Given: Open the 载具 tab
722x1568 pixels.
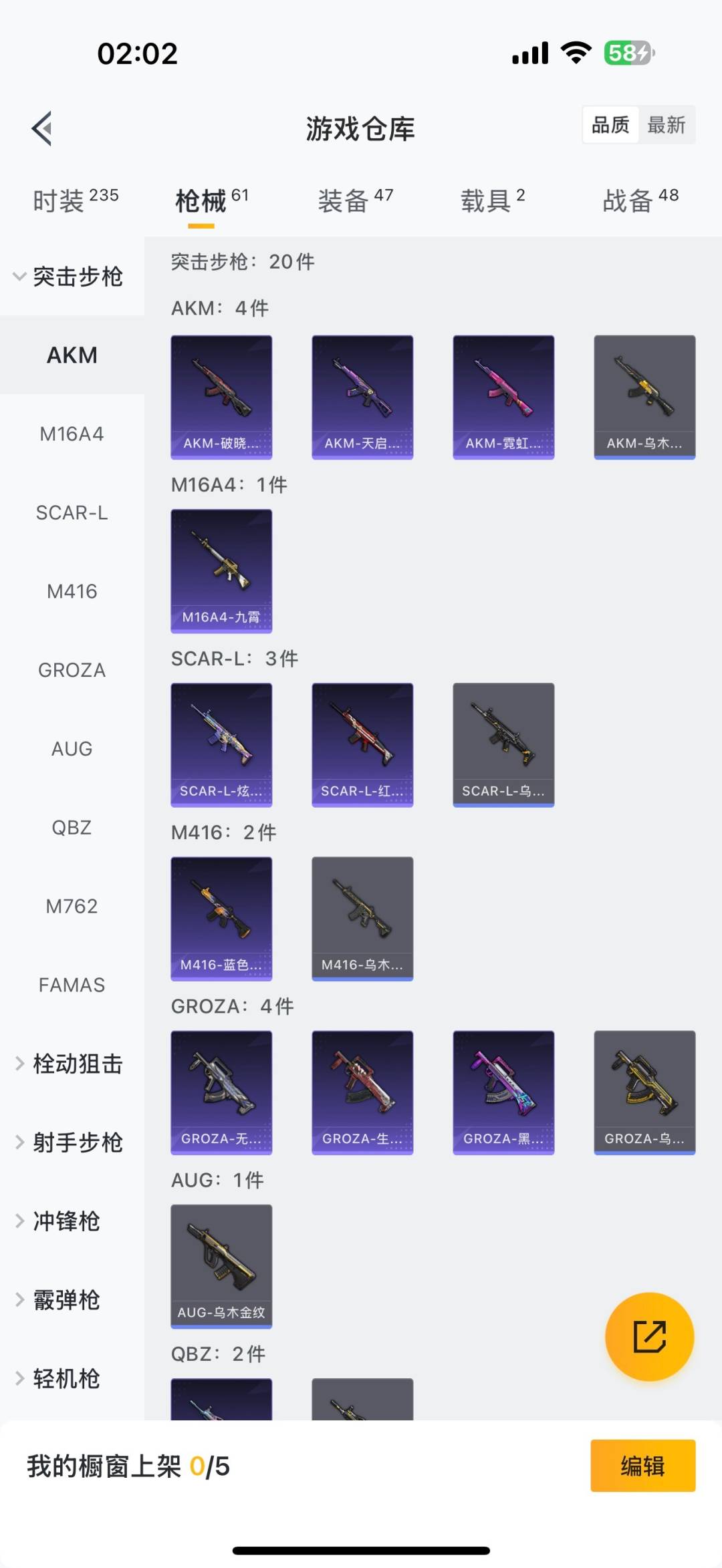Looking at the screenshot, I should tap(493, 200).
